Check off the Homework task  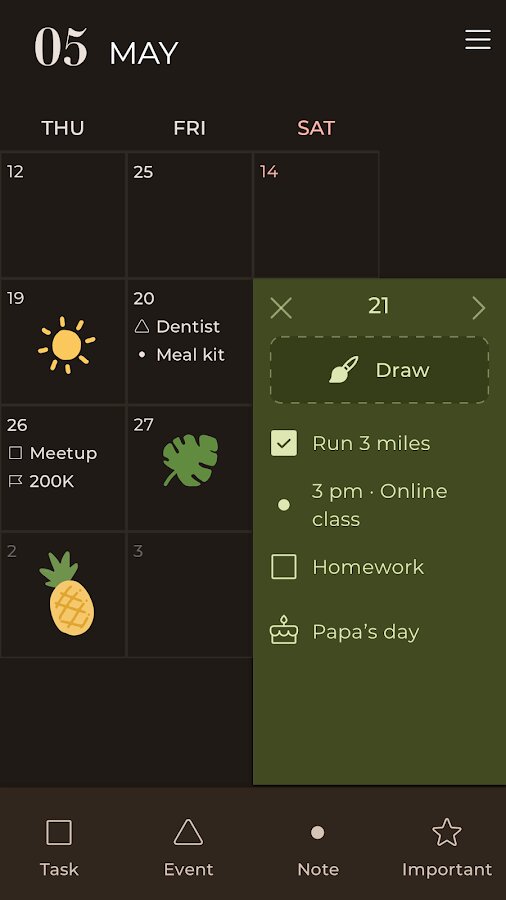[x=284, y=567]
